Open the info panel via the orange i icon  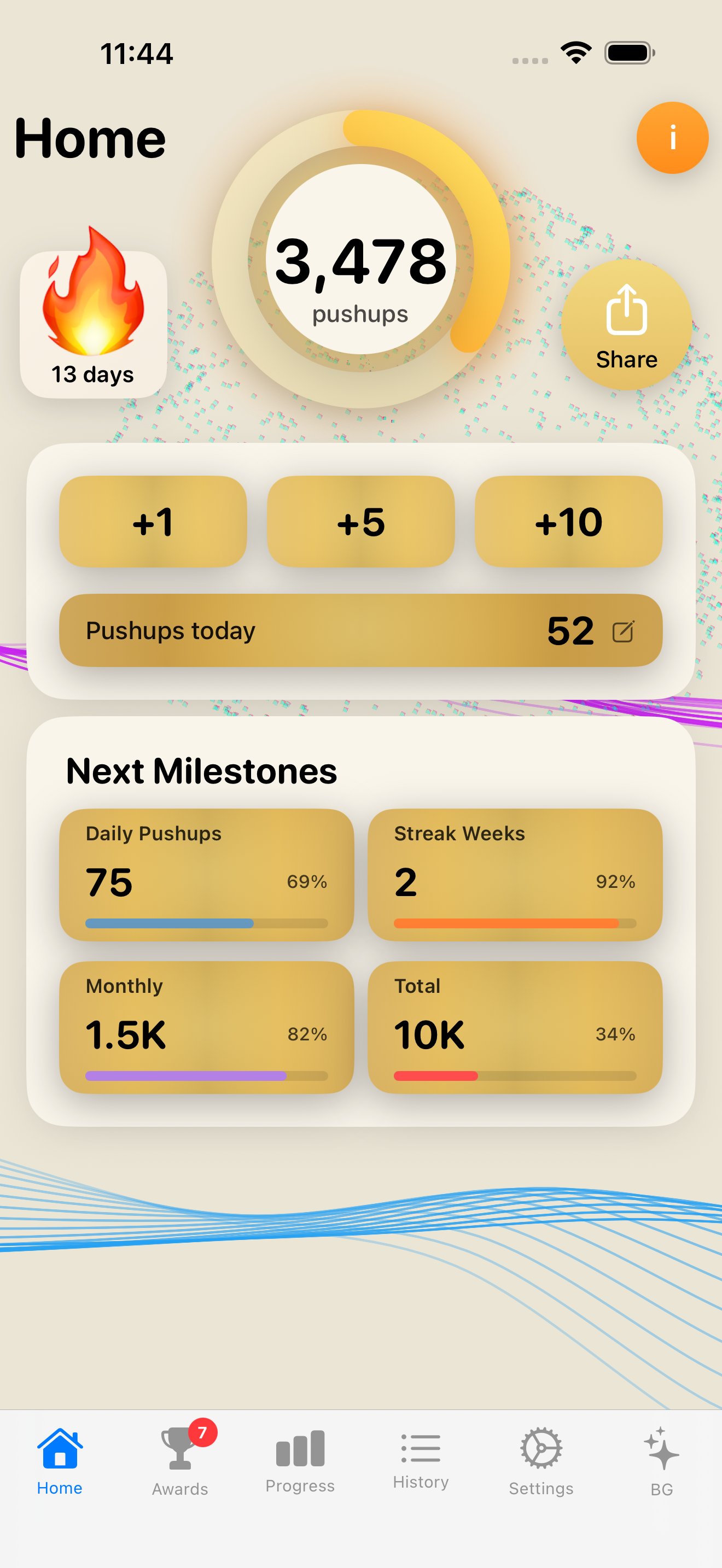pyautogui.click(x=673, y=138)
